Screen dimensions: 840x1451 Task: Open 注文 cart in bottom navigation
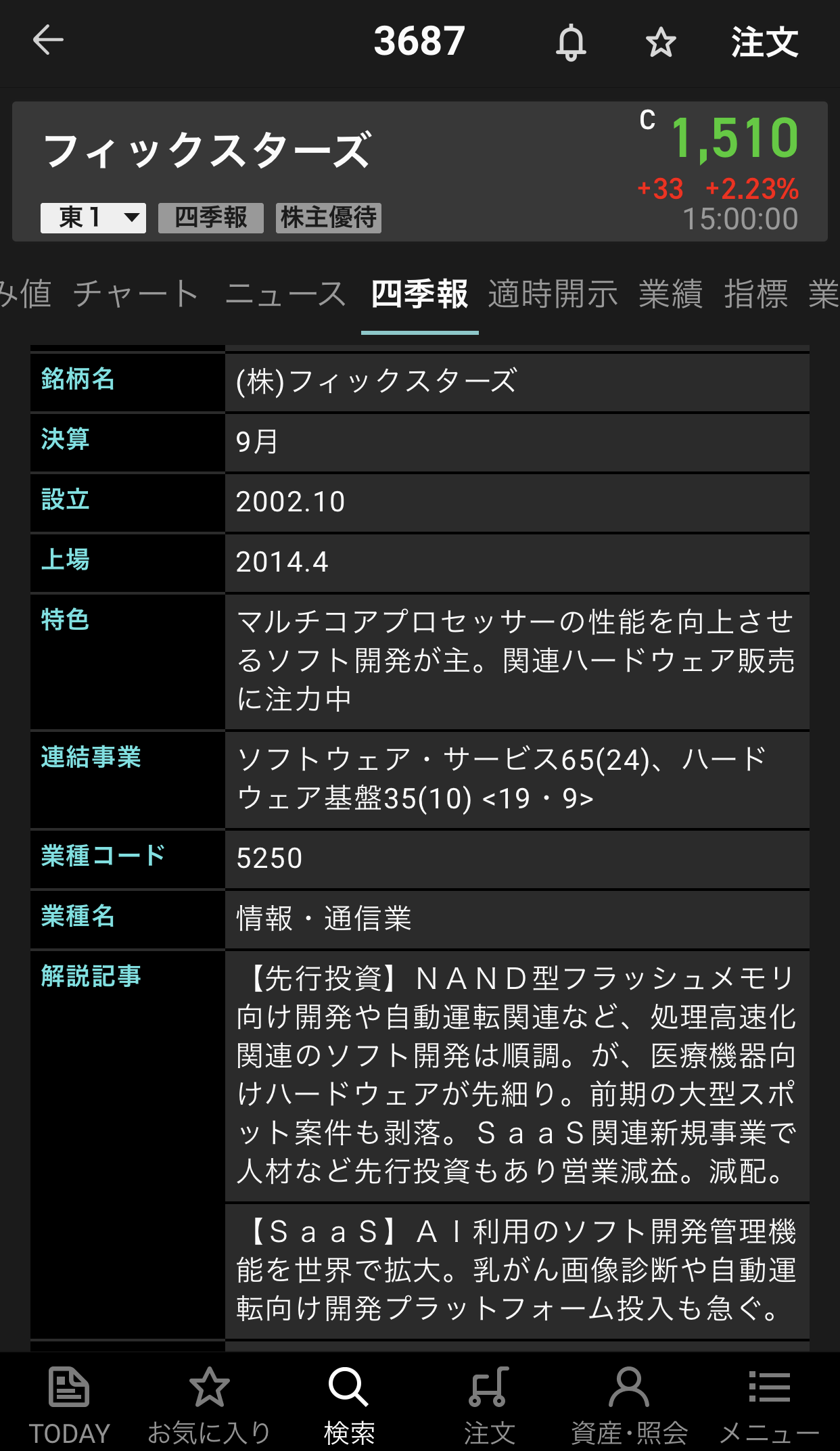coord(489,1404)
